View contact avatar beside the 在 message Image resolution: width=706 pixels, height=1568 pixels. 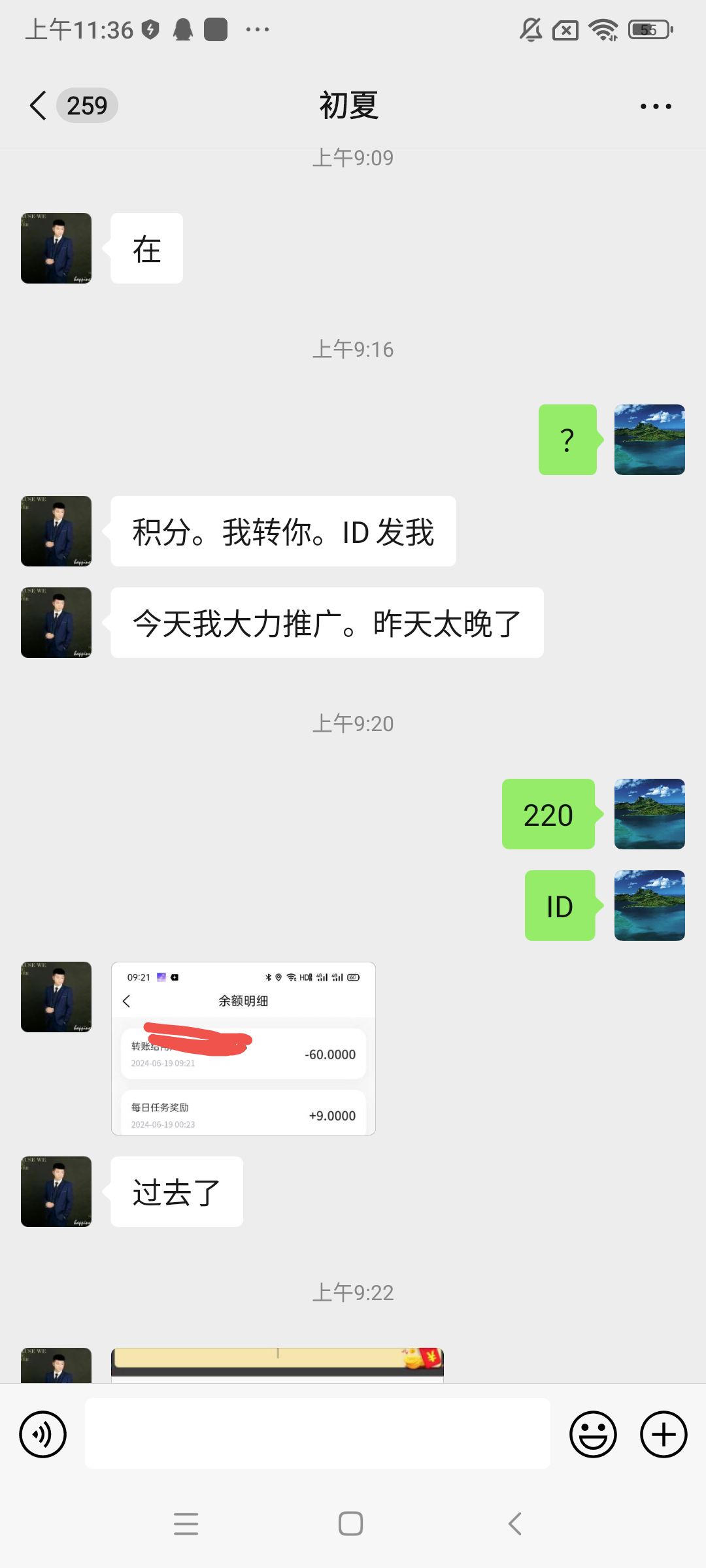click(56, 248)
